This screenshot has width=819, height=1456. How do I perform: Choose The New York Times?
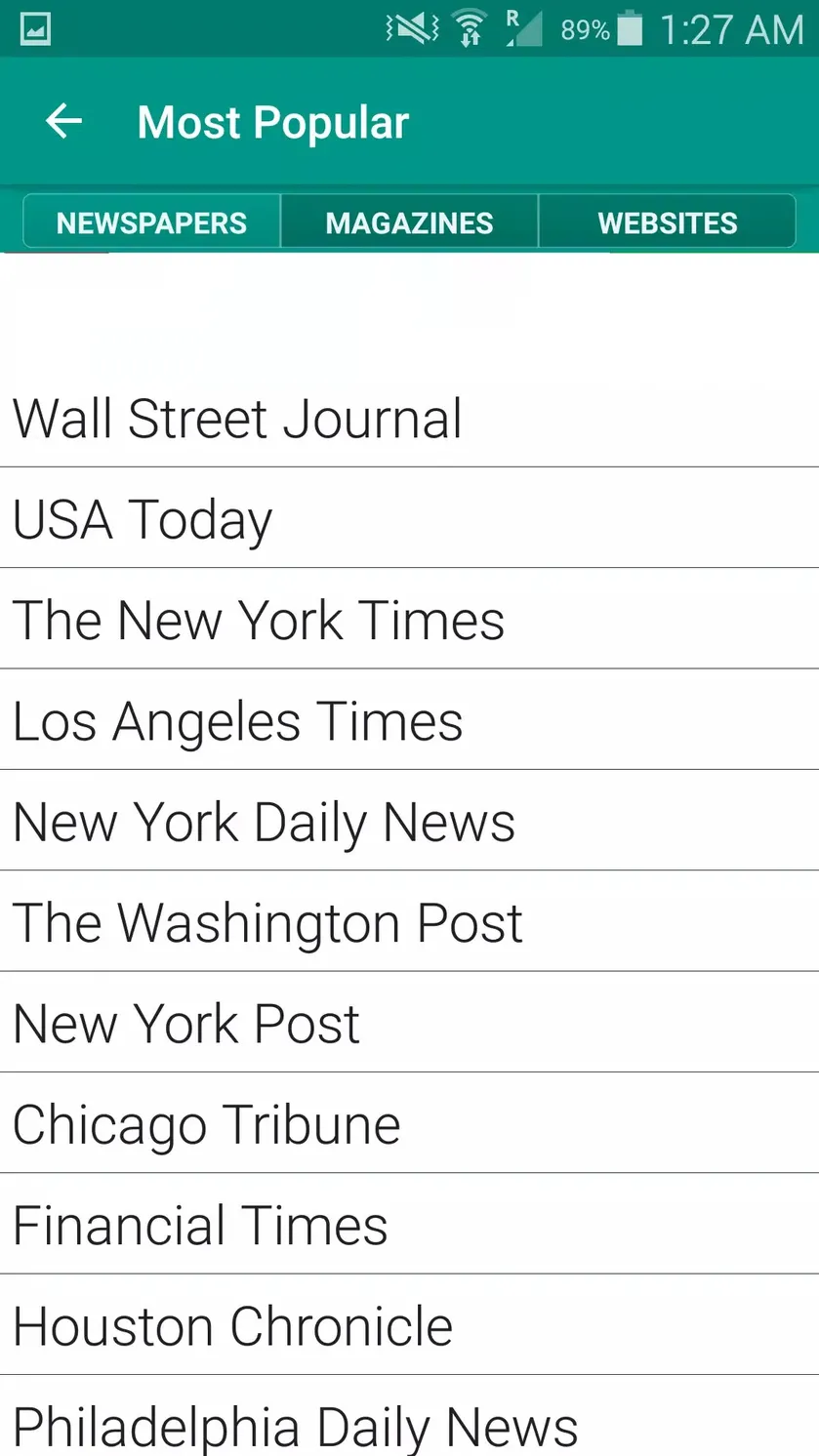click(409, 619)
